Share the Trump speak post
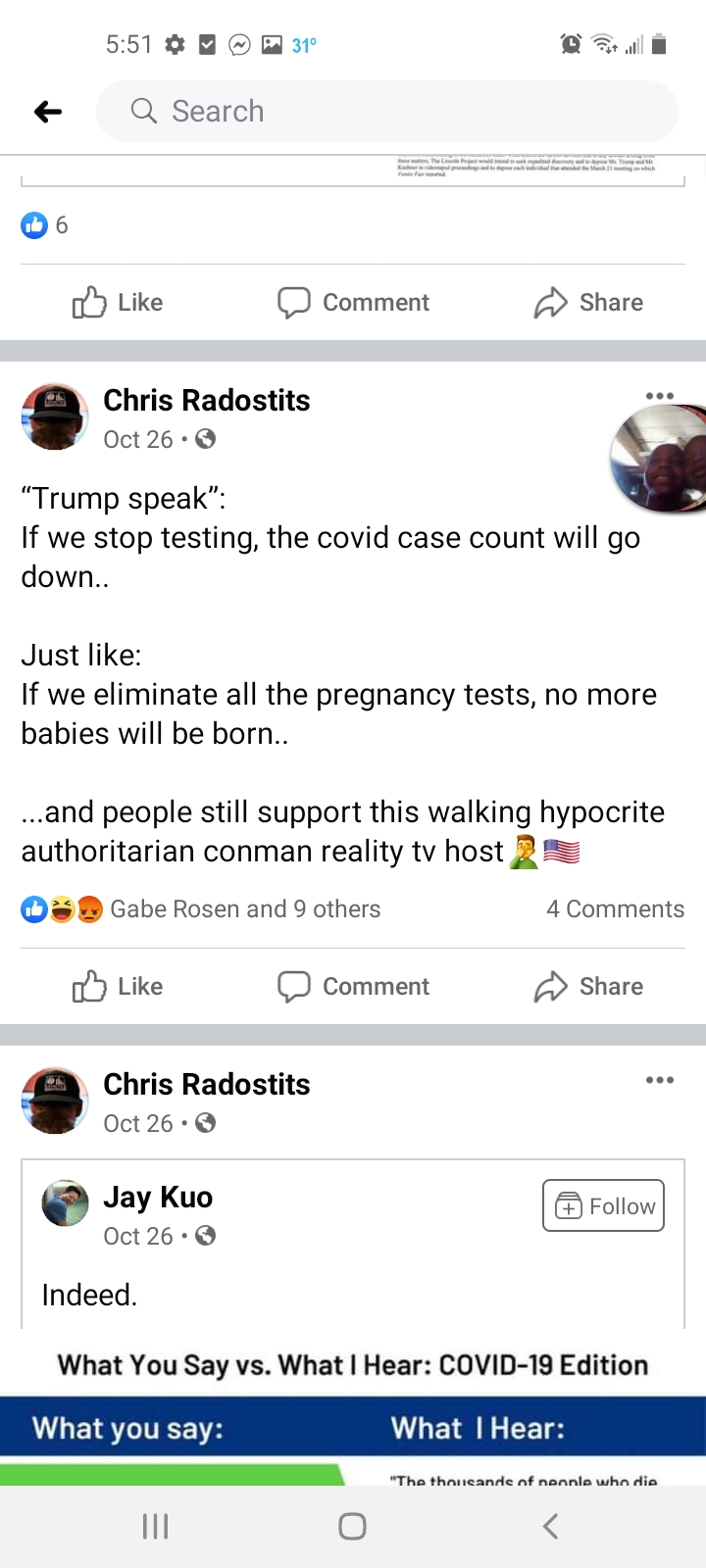The height and width of the screenshot is (1568, 706). (x=588, y=987)
